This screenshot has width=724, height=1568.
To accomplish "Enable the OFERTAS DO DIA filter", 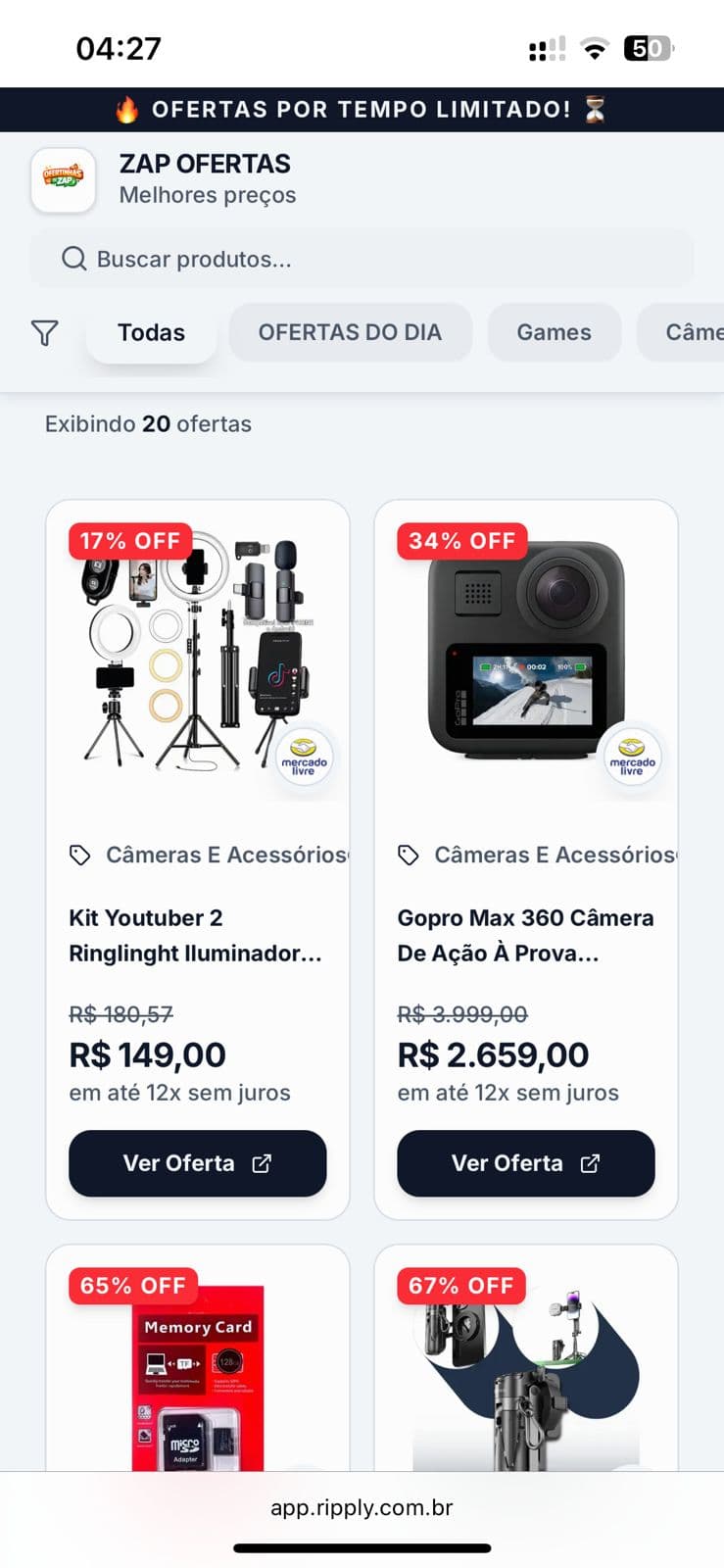I will [x=351, y=332].
